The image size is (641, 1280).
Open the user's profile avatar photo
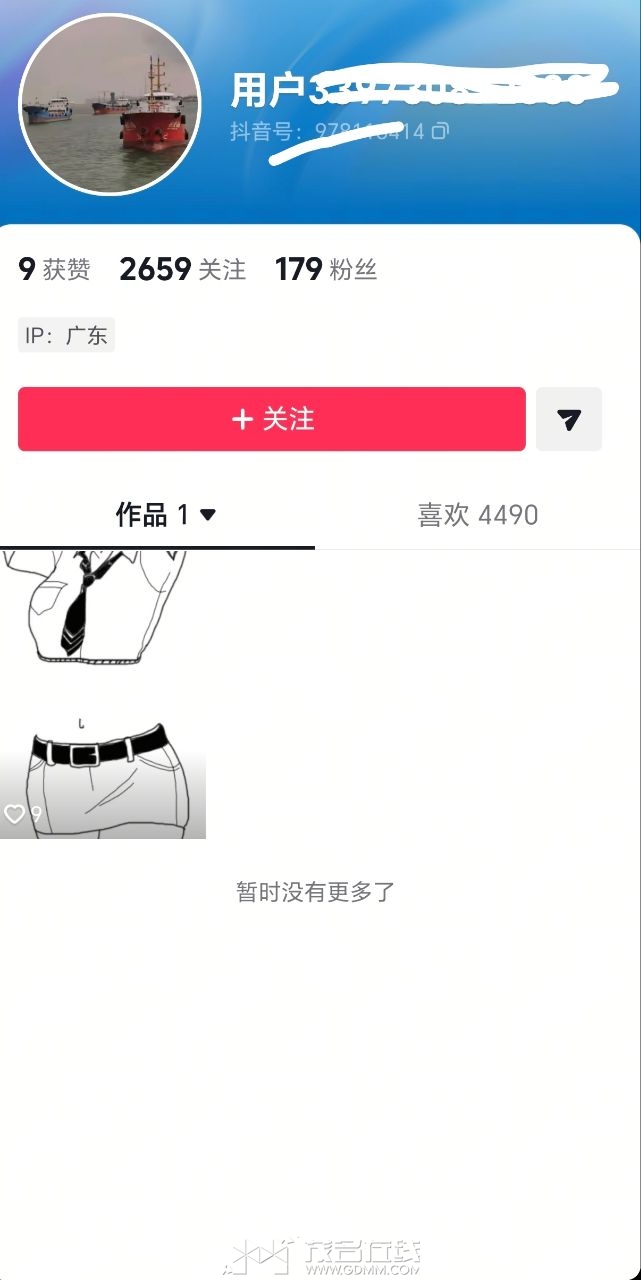click(x=110, y=104)
